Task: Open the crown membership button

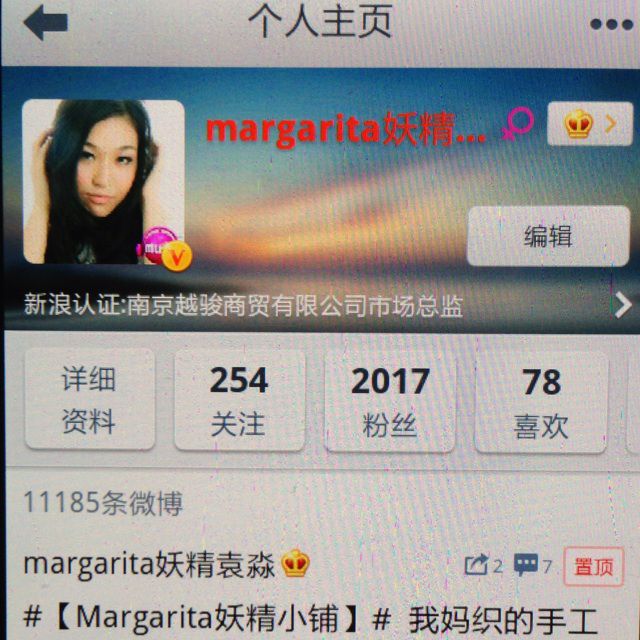Action: [590, 124]
